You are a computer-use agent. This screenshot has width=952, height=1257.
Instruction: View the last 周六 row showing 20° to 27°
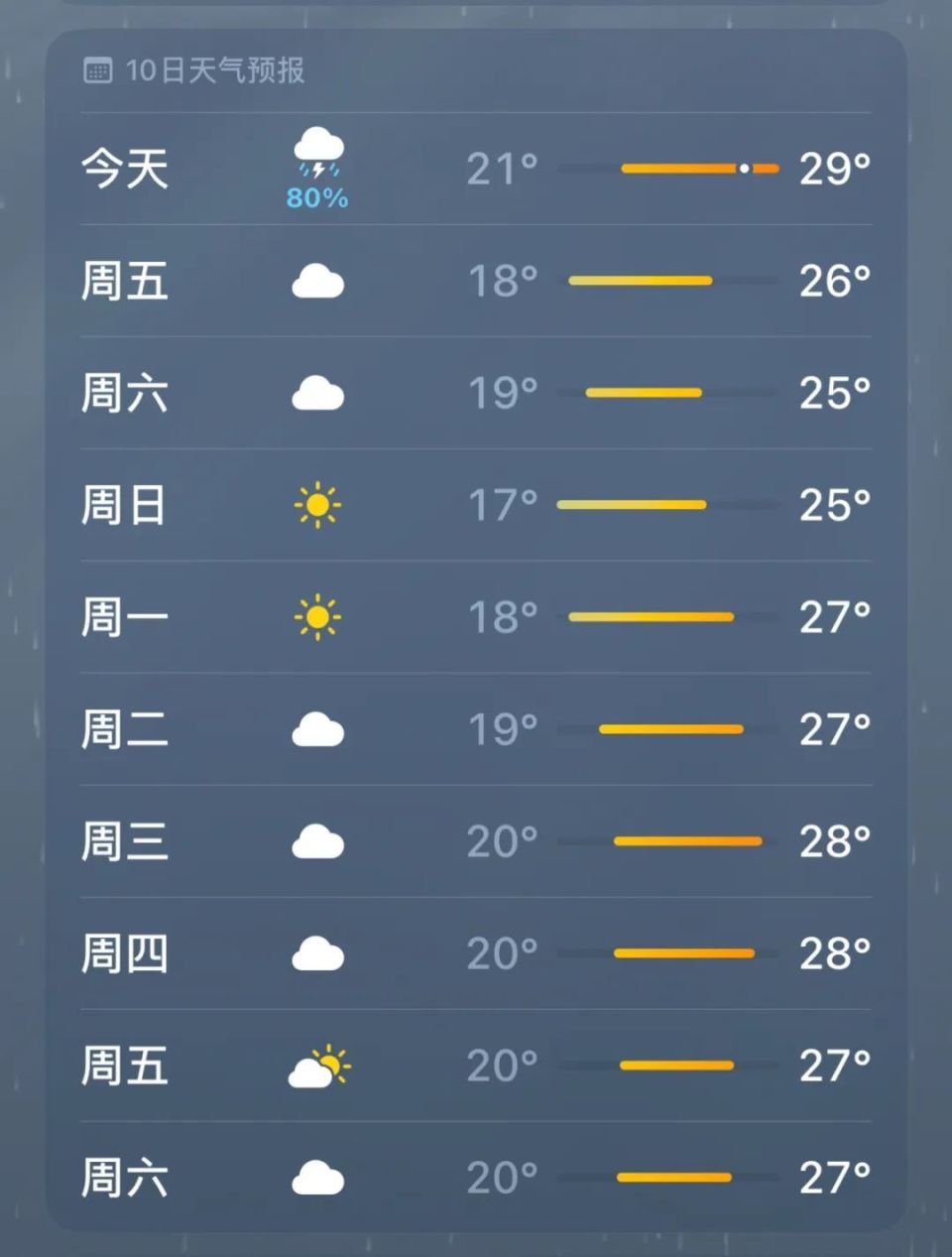476,1178
